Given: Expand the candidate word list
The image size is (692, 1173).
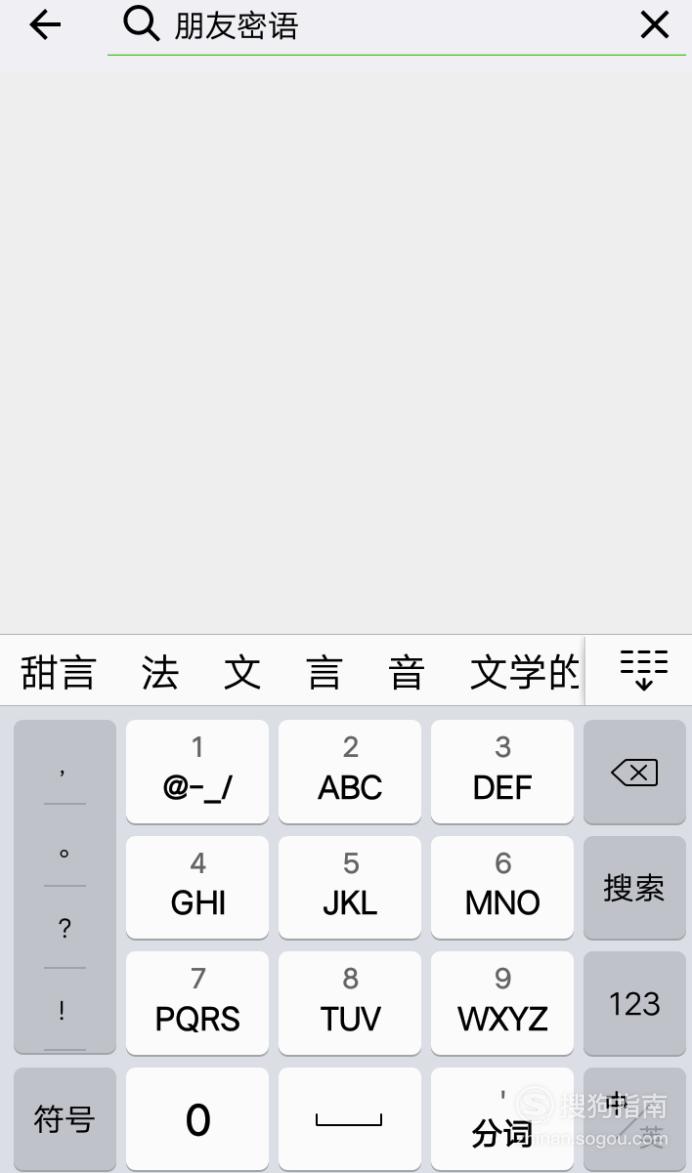Looking at the screenshot, I should 643,670.
